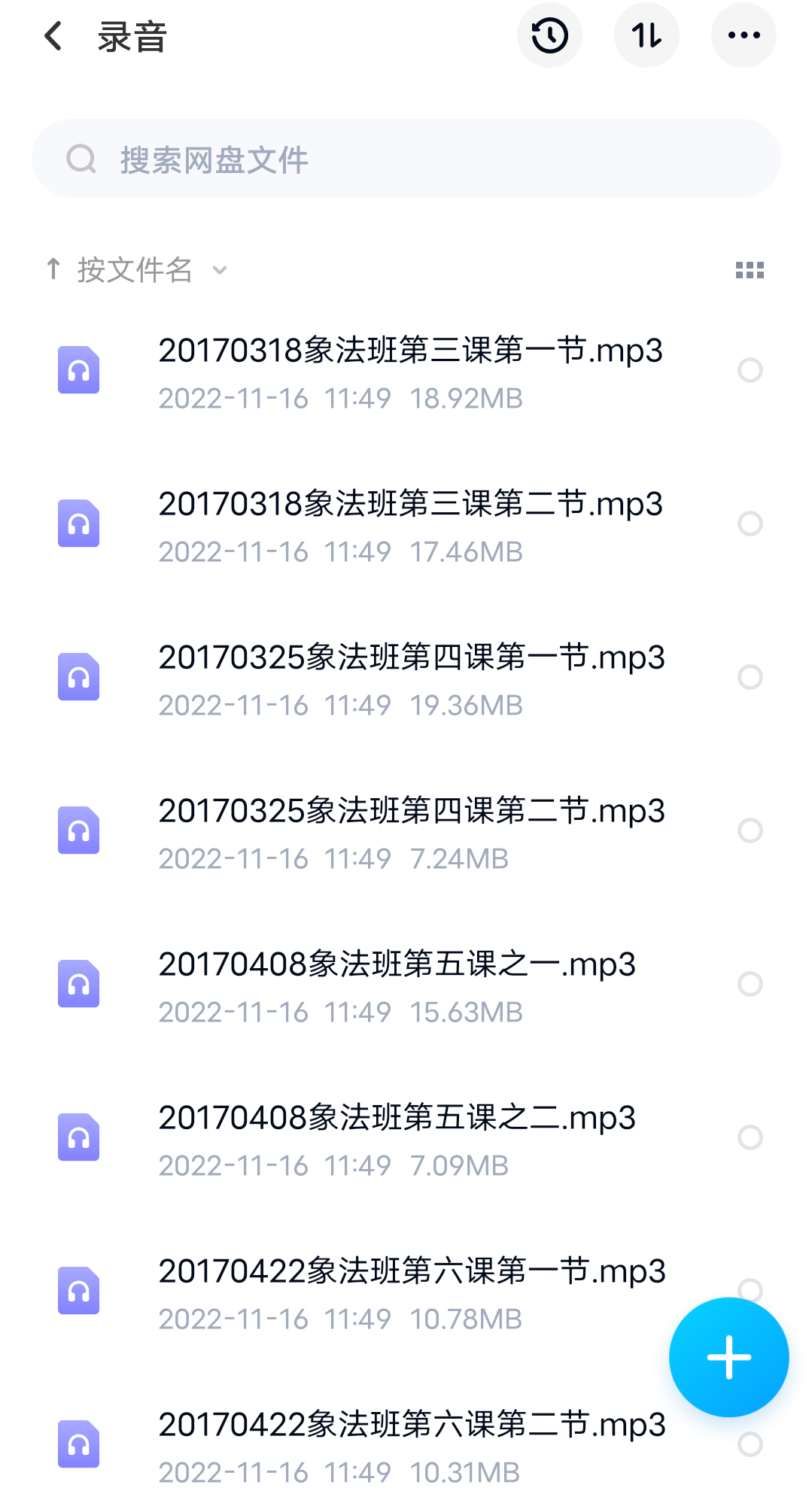Click the audio icon of 20170422象法班第六课第一节.mp3
The width and height of the screenshot is (812, 1512).
78,1291
